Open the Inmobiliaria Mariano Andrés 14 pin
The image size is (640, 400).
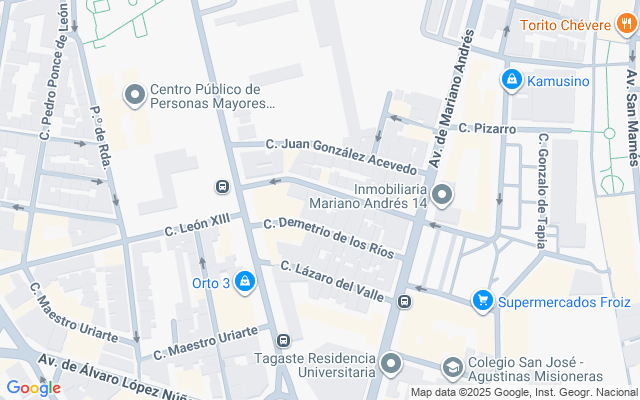443,193
